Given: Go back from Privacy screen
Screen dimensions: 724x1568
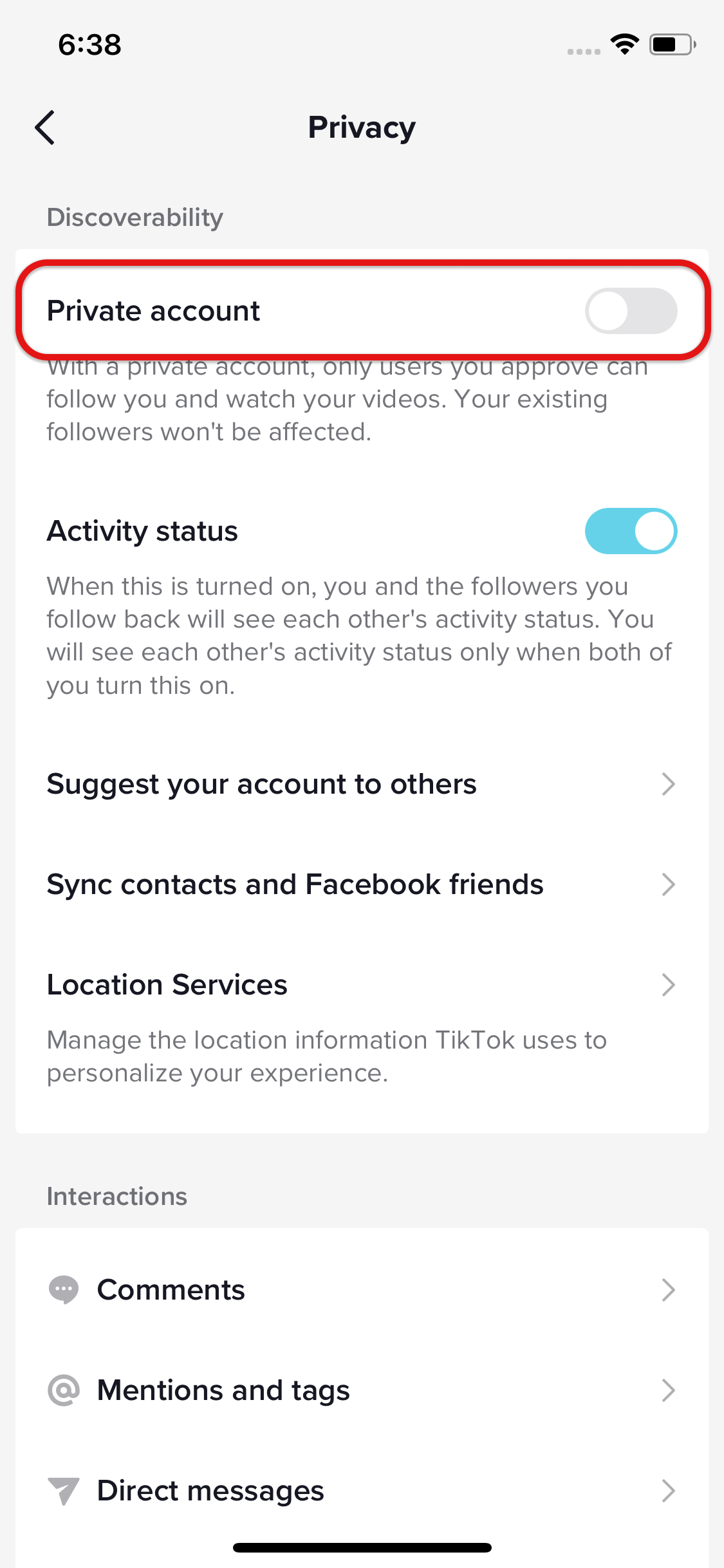Looking at the screenshot, I should [x=45, y=127].
